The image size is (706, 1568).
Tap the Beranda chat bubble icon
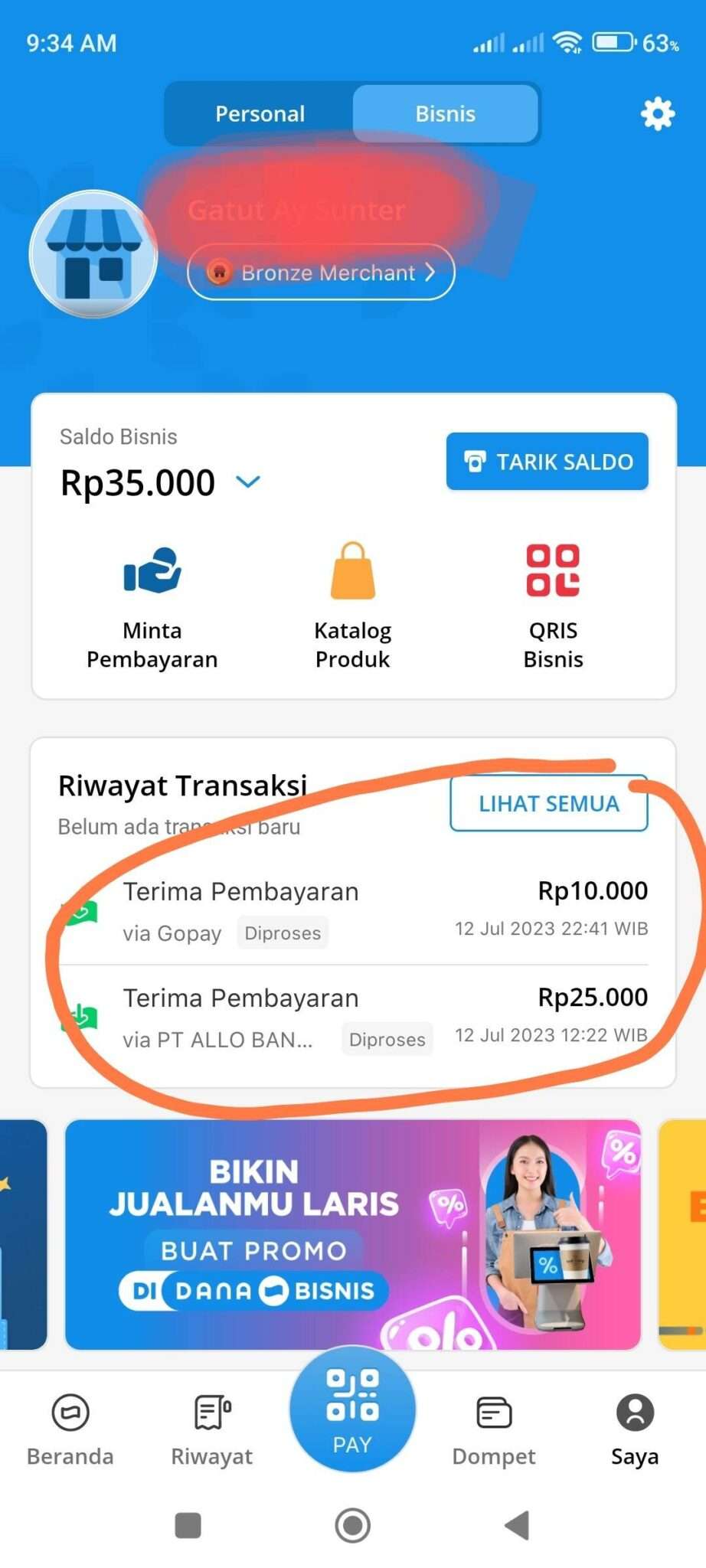pos(70,1411)
